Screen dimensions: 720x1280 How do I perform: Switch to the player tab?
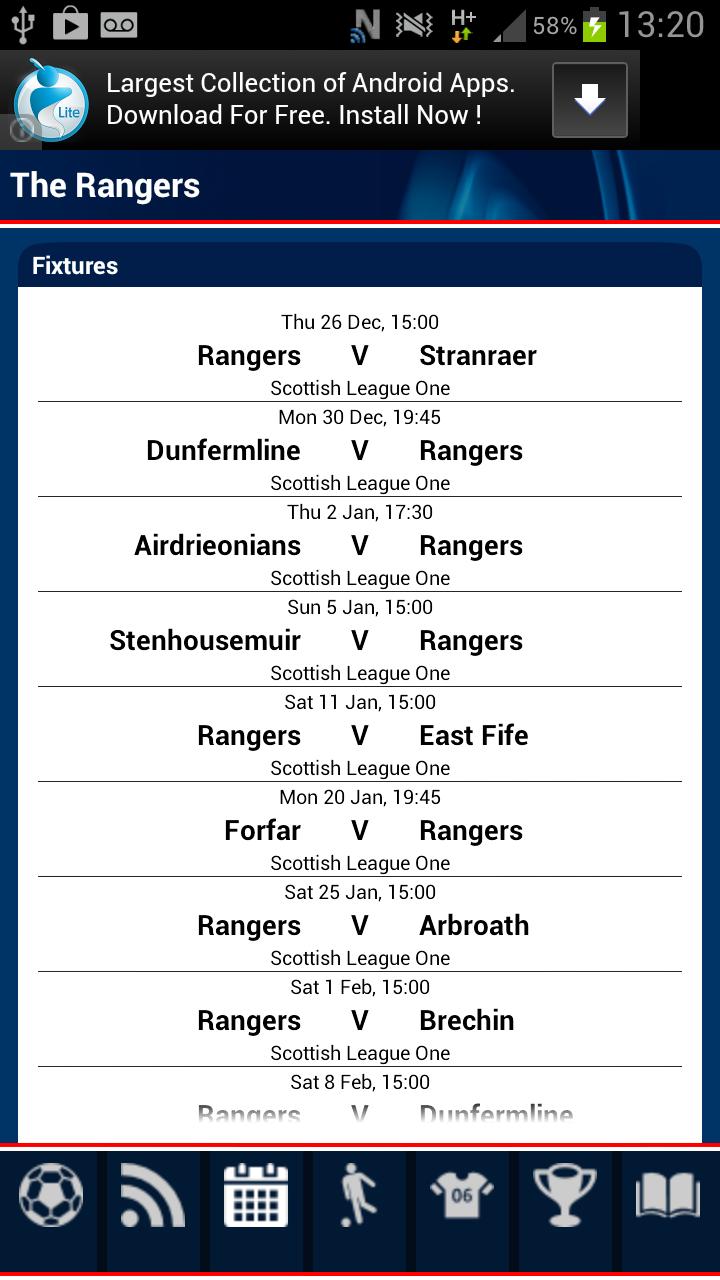click(x=358, y=1196)
